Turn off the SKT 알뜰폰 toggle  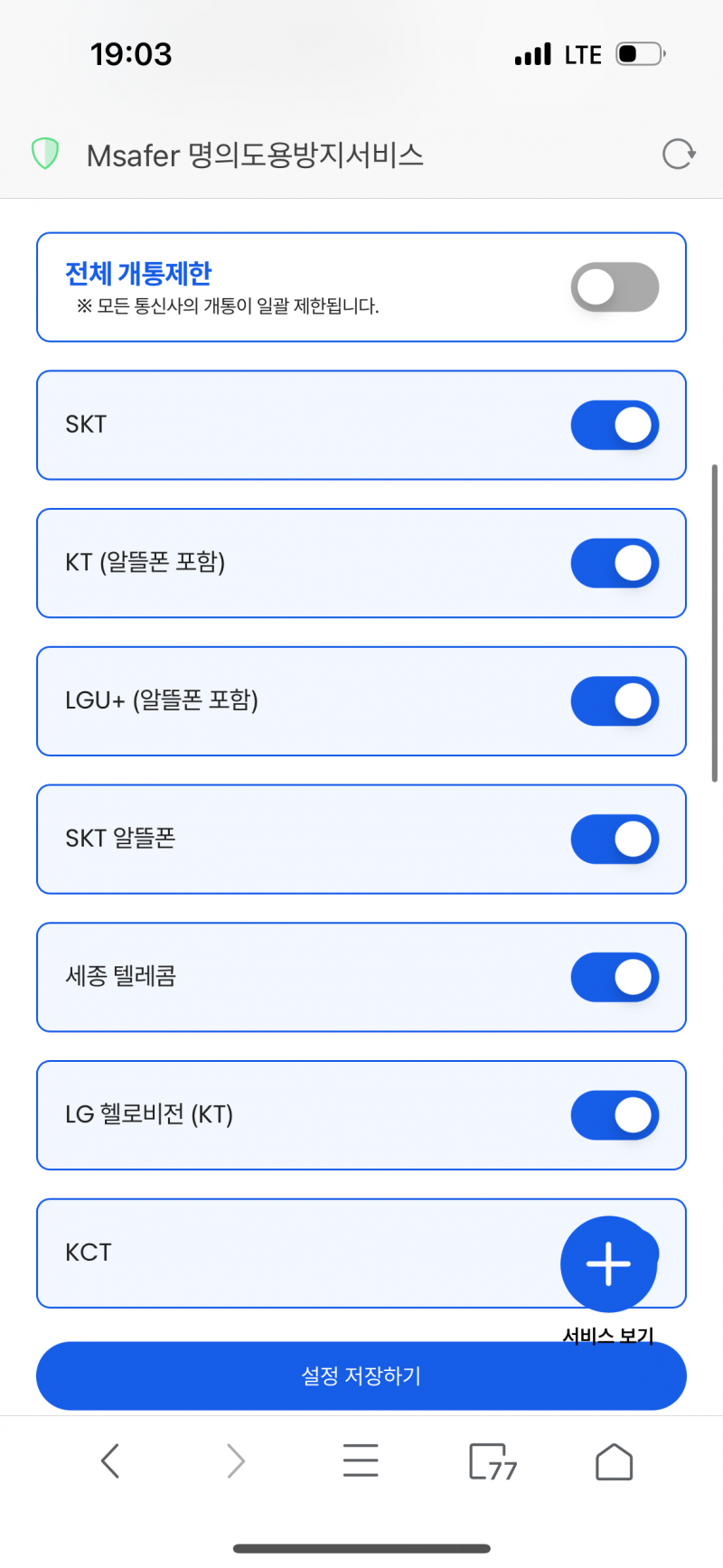tap(615, 839)
